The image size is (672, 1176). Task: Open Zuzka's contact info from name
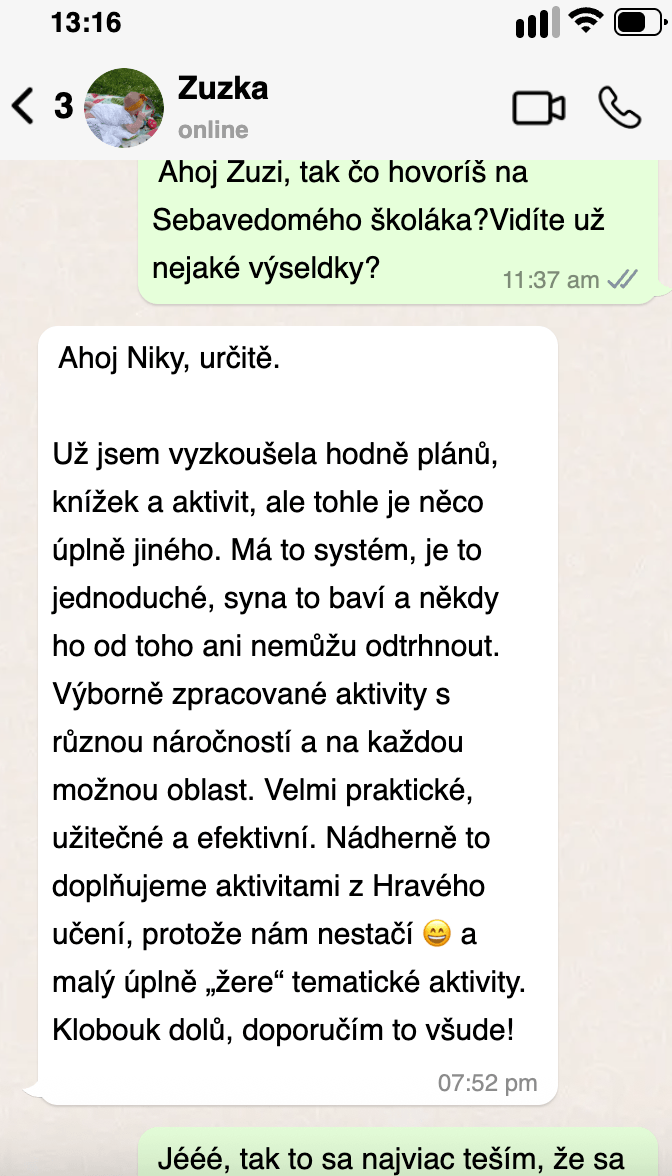pos(223,88)
